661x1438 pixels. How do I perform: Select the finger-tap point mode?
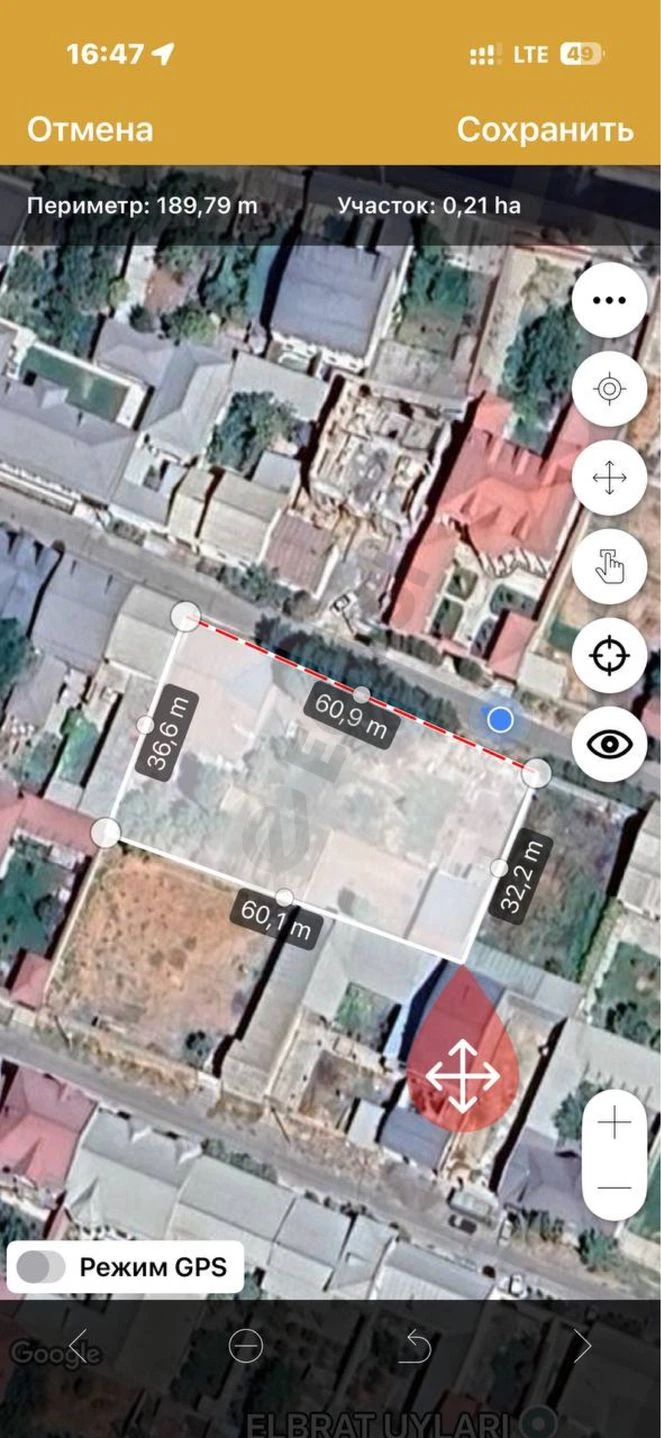pos(609,567)
